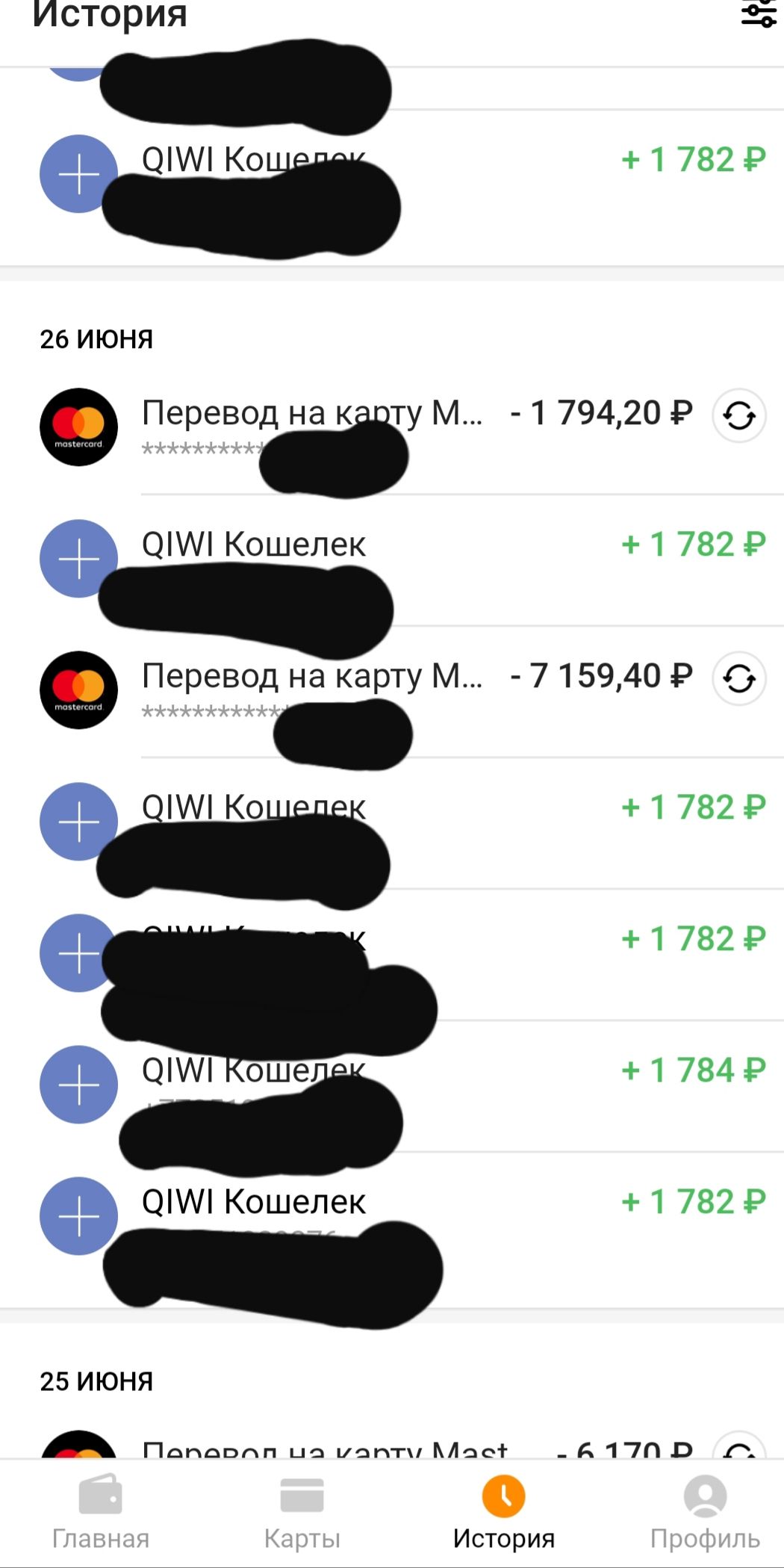Switch to the Главная tab
The width and height of the screenshot is (784, 1568).
pos(101,1512)
